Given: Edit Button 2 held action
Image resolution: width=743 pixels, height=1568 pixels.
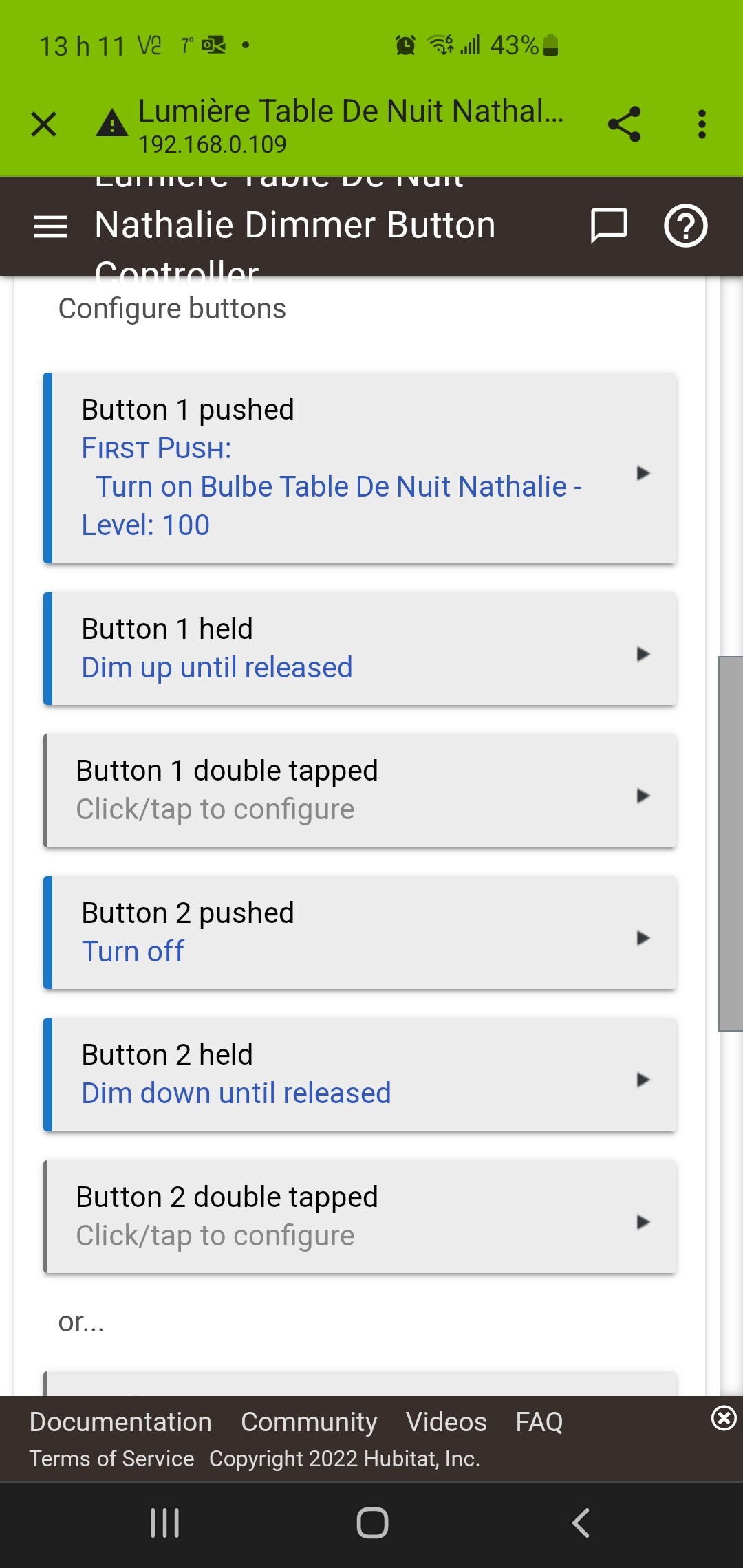Looking at the screenshot, I should tap(360, 1075).
